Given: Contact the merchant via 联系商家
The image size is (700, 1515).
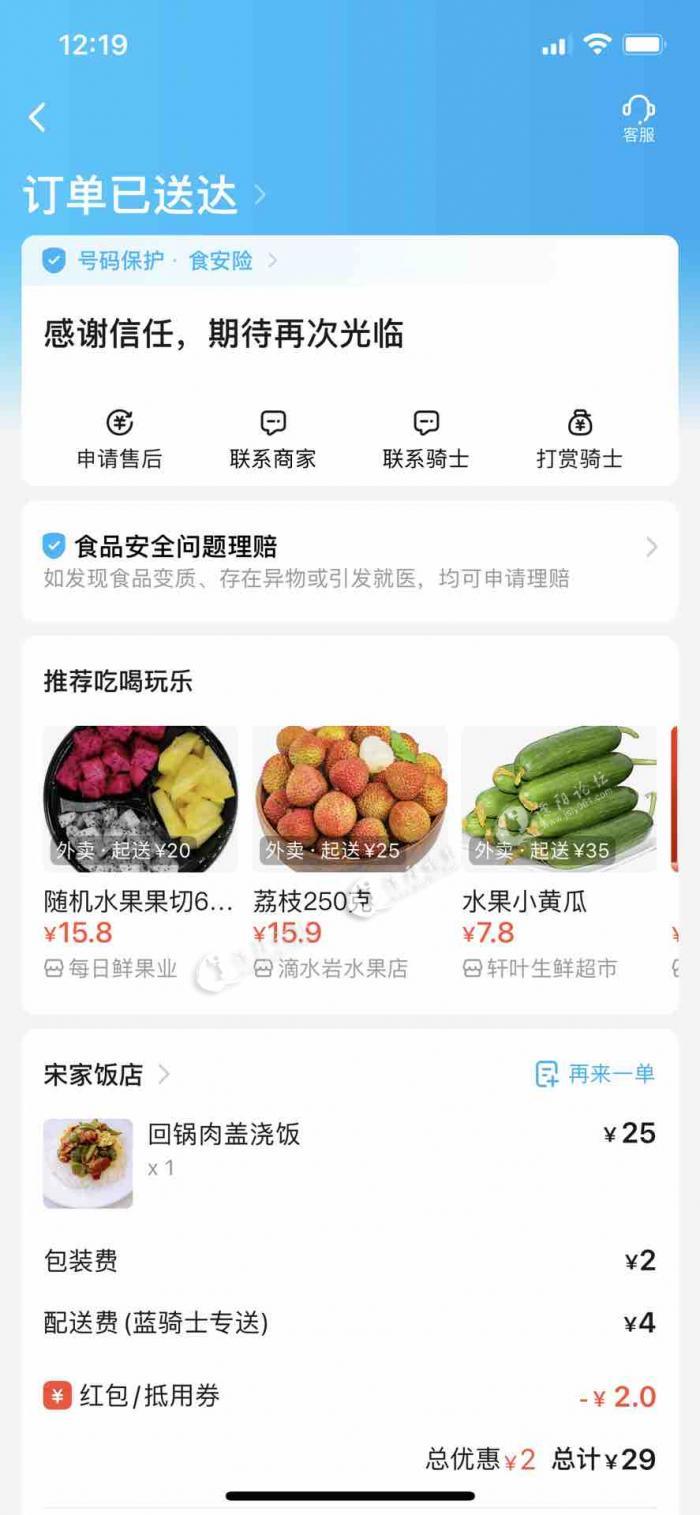Looking at the screenshot, I should coord(273,440).
